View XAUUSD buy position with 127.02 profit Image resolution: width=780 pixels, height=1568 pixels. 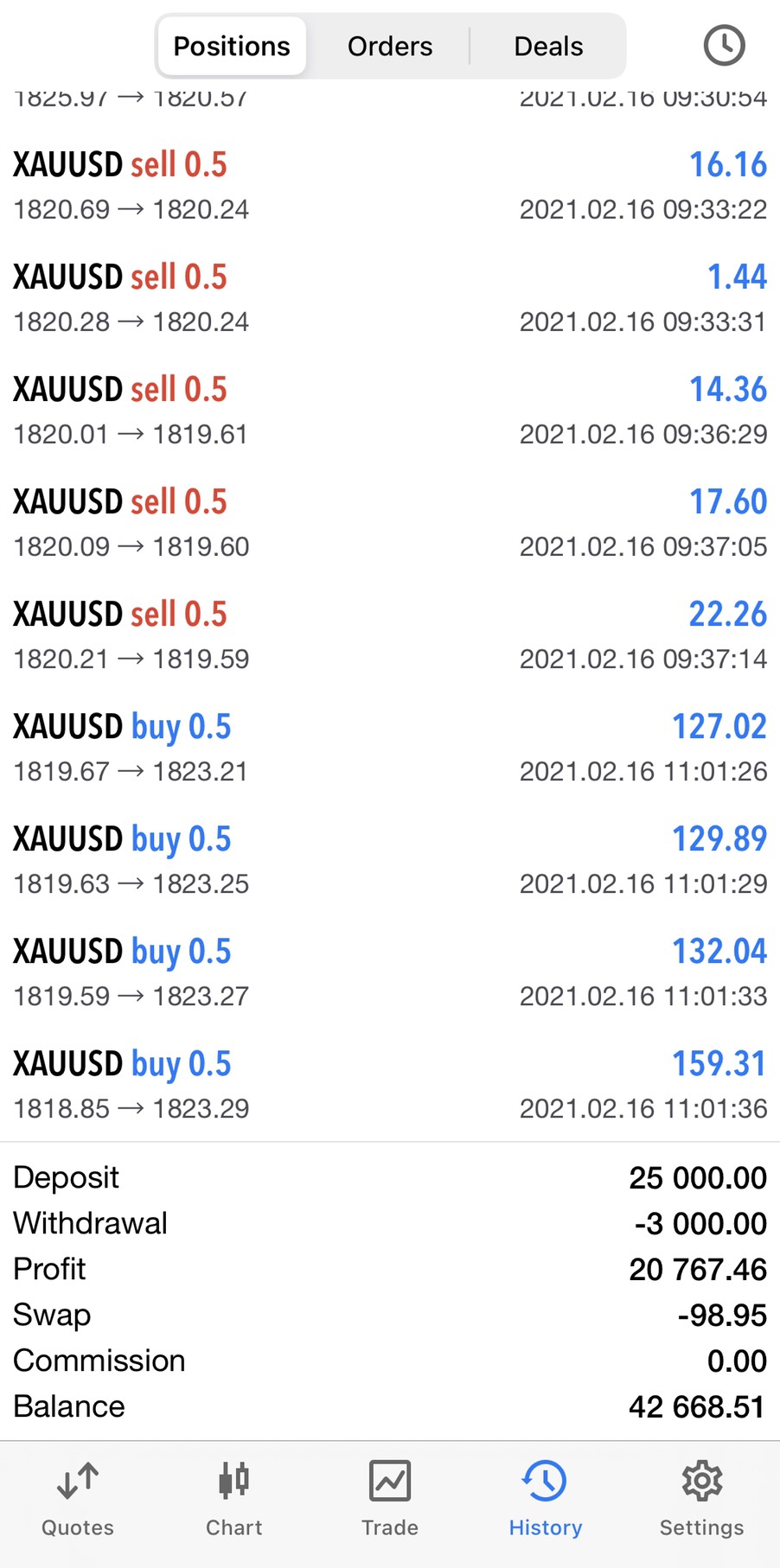tap(390, 748)
